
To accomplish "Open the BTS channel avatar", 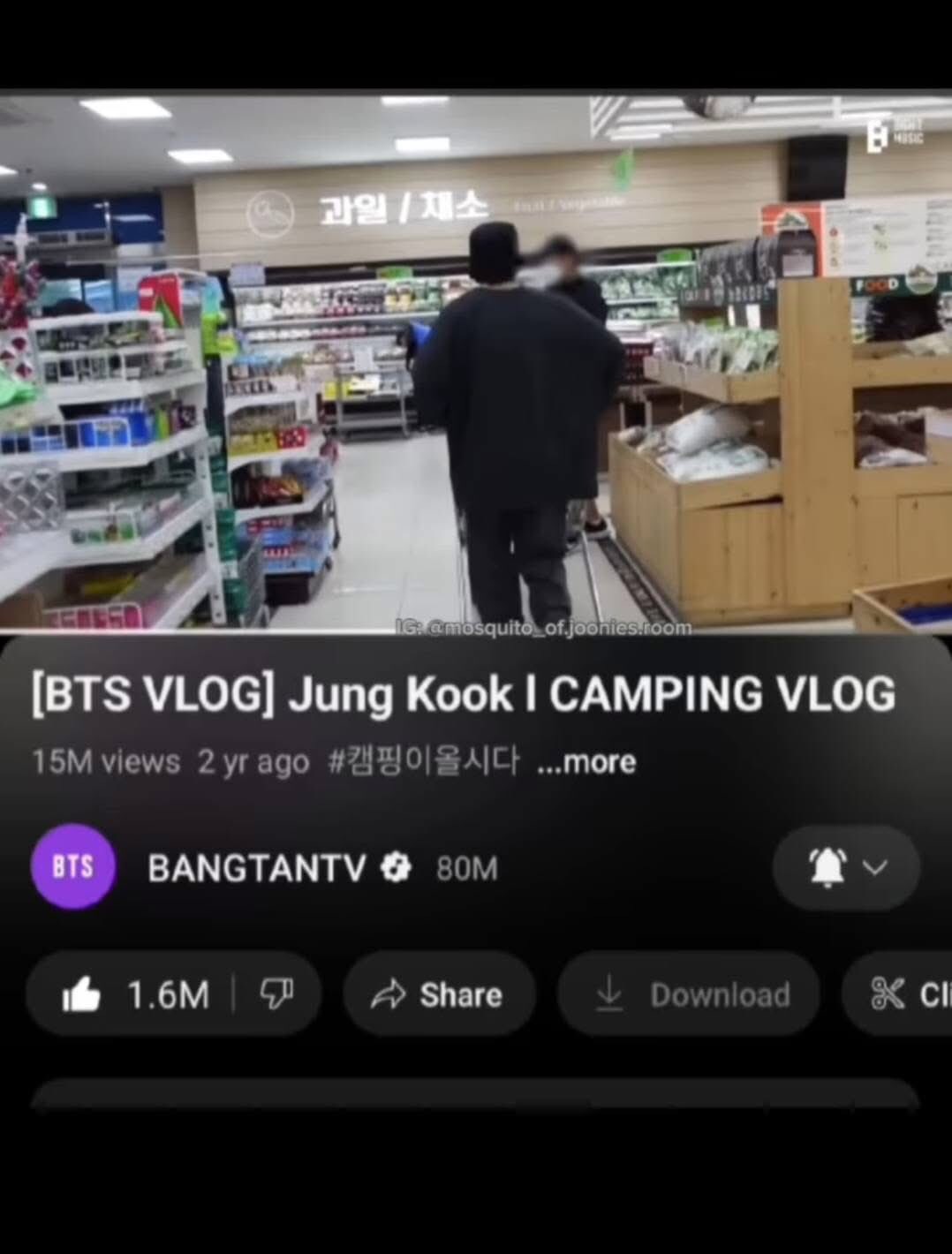I will (72, 866).
